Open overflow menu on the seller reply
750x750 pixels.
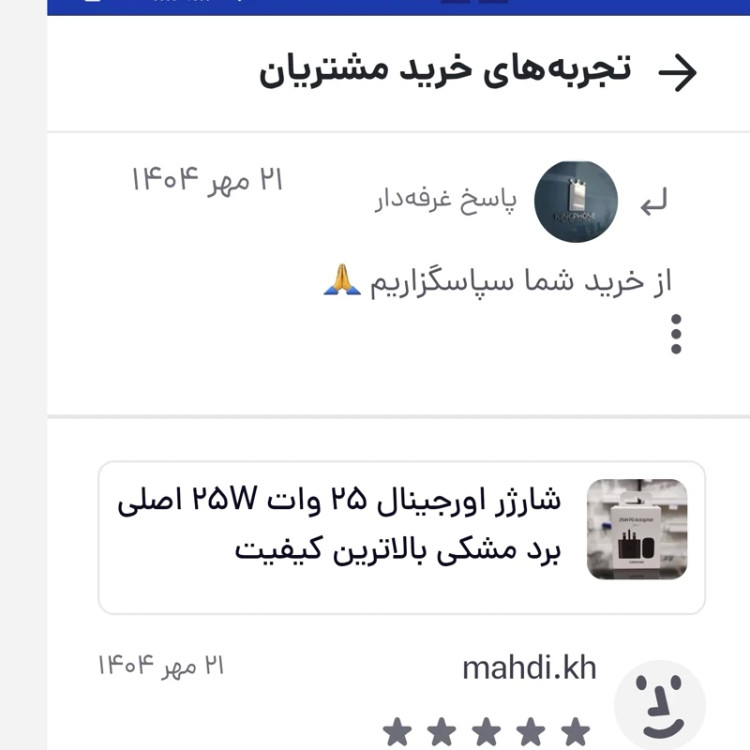pos(676,334)
